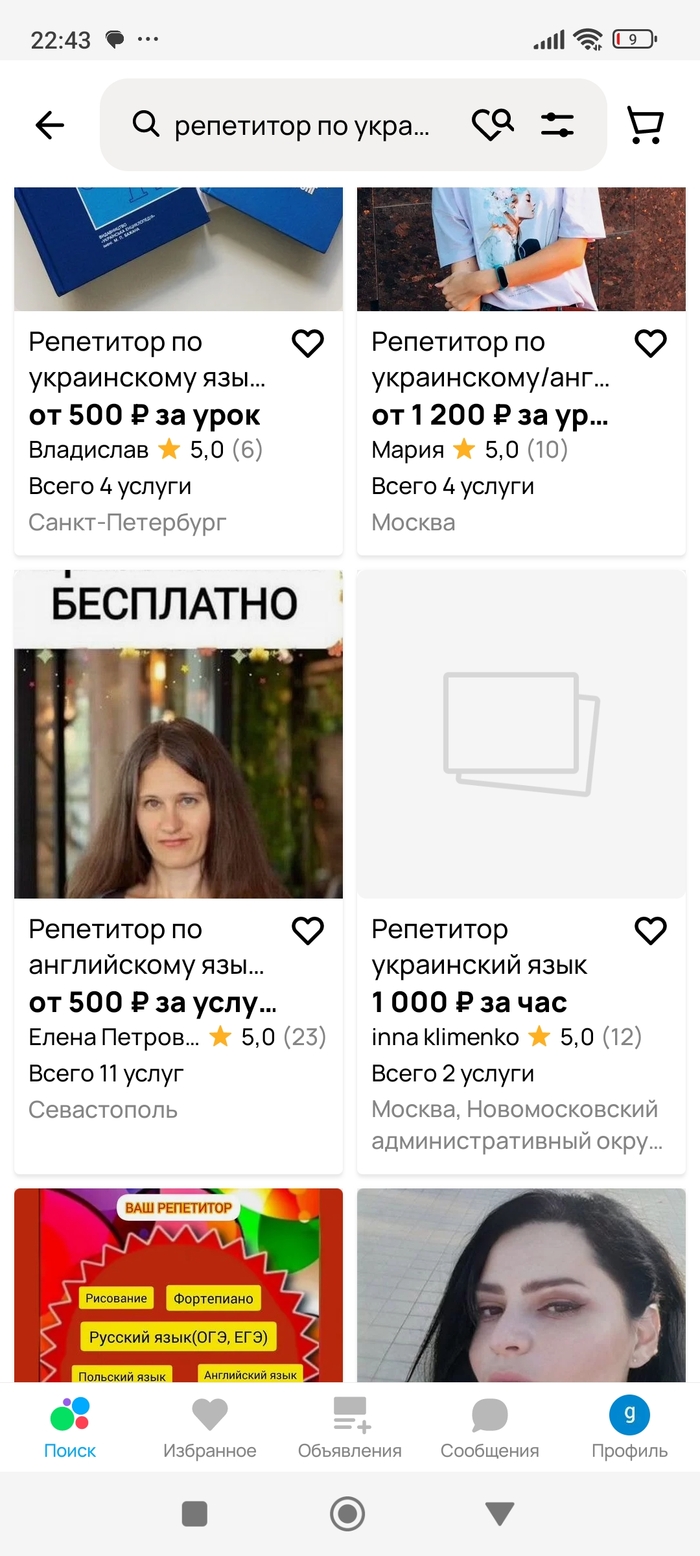Go to the Объявления tab
The height and width of the screenshot is (1556, 700).
(x=350, y=1428)
